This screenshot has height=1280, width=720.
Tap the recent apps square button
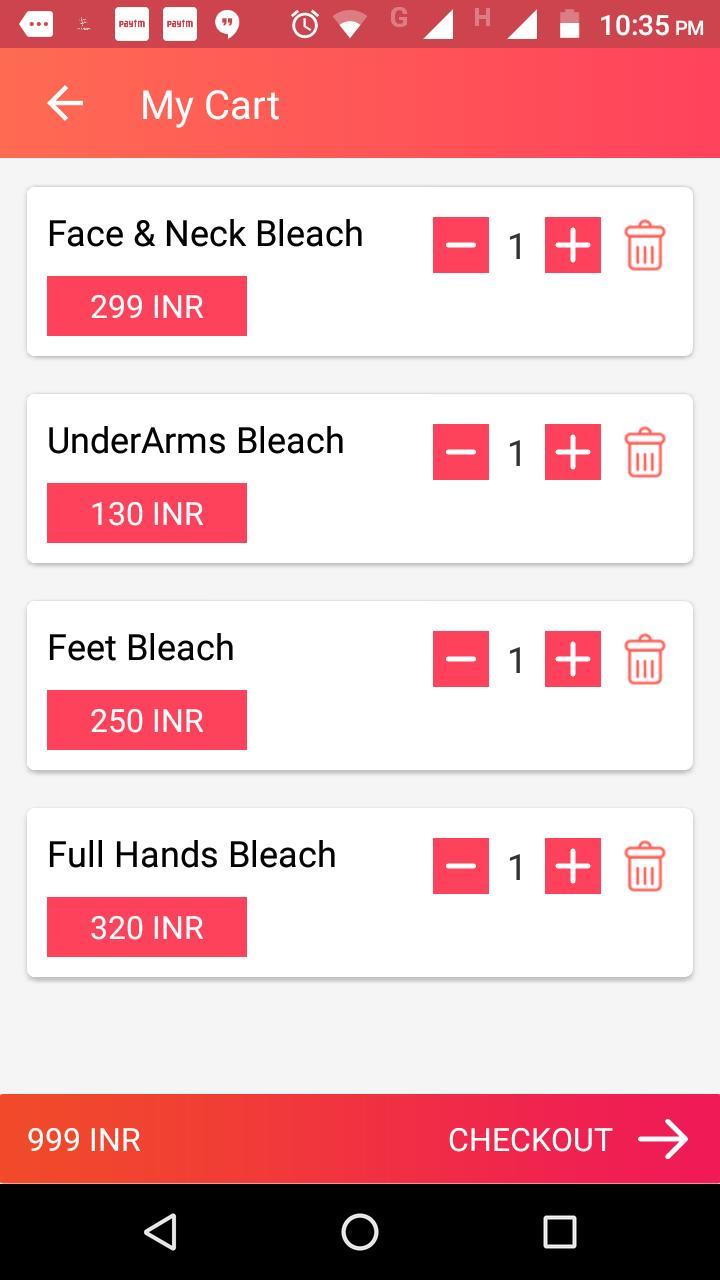[x=560, y=1234]
